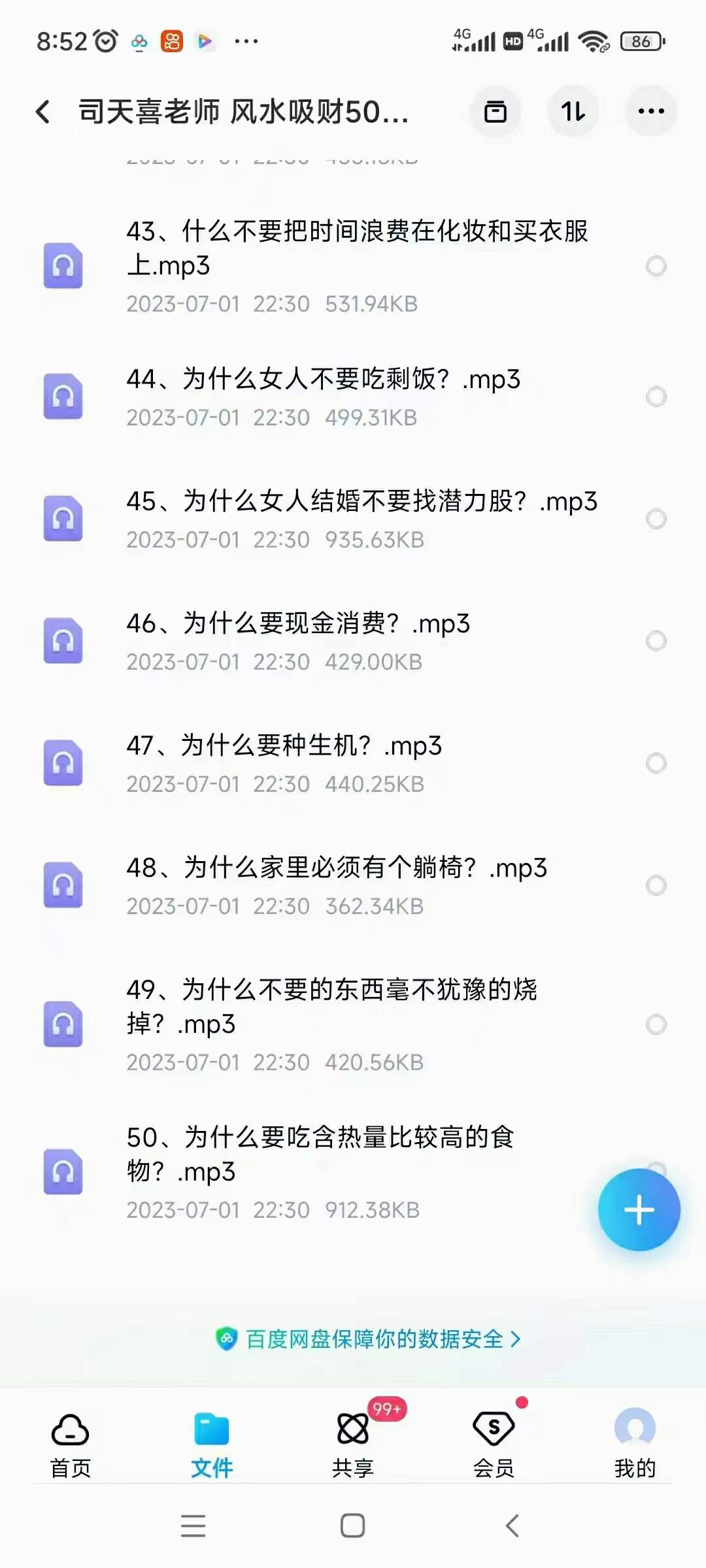Screen dimensions: 706x1568
Task: Switch to the 我的 tab
Action: coord(635,1443)
